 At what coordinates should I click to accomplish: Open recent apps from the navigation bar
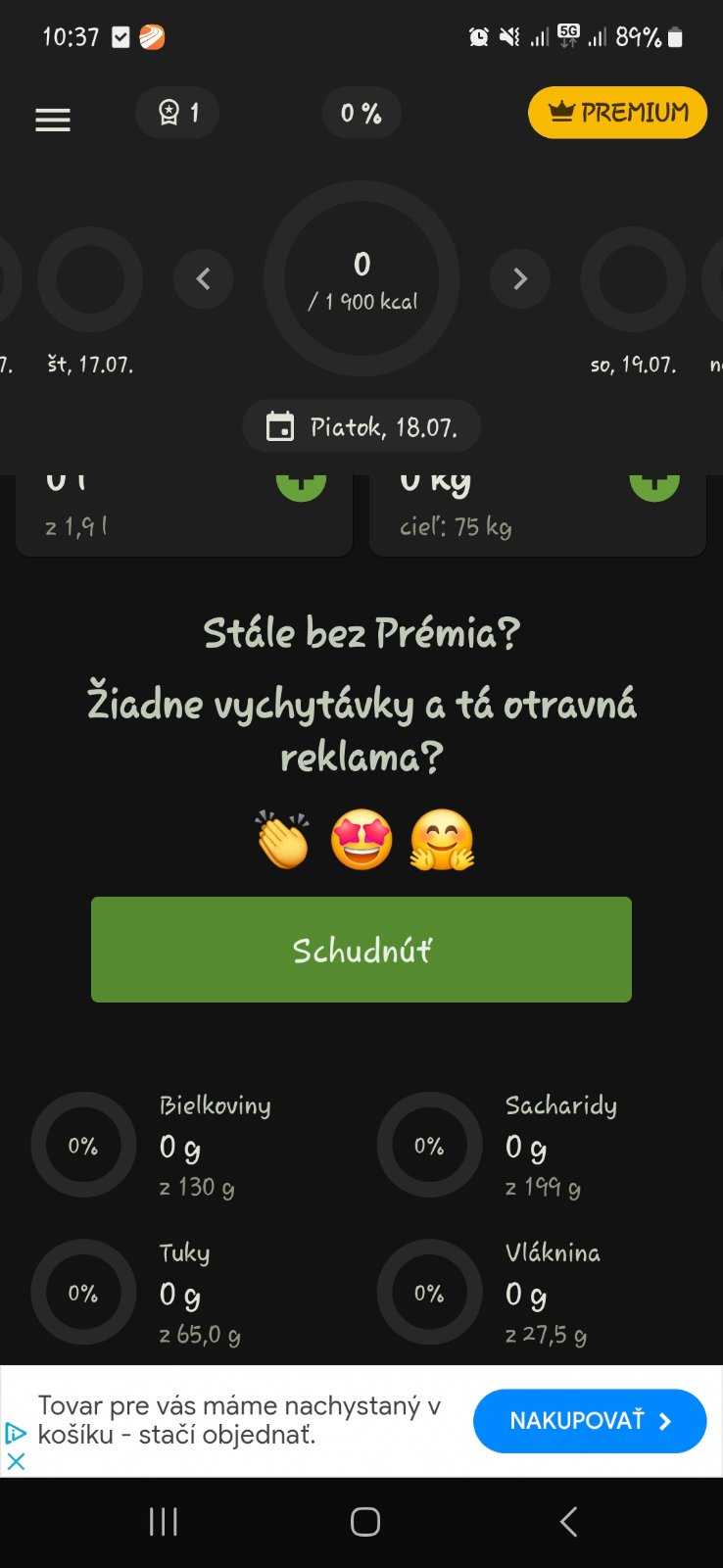164,1522
